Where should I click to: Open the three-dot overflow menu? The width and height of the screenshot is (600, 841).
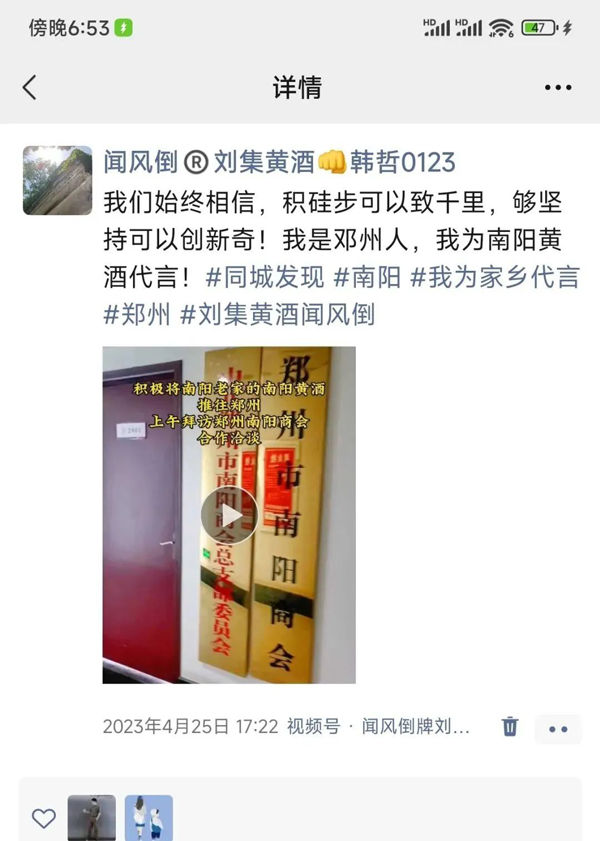(558, 88)
